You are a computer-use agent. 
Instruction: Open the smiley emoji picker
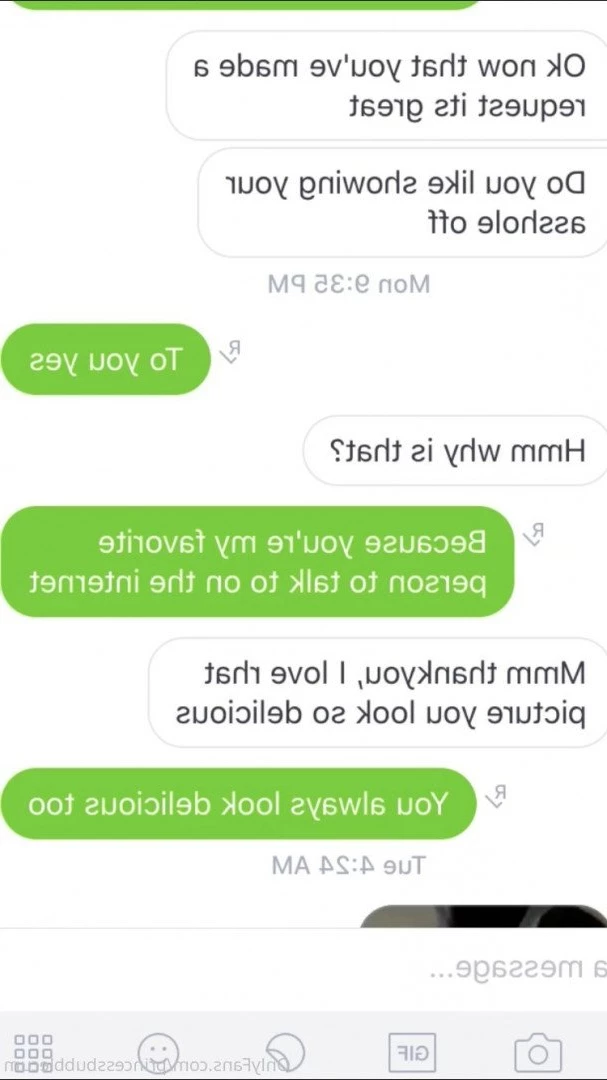(x=158, y=1051)
